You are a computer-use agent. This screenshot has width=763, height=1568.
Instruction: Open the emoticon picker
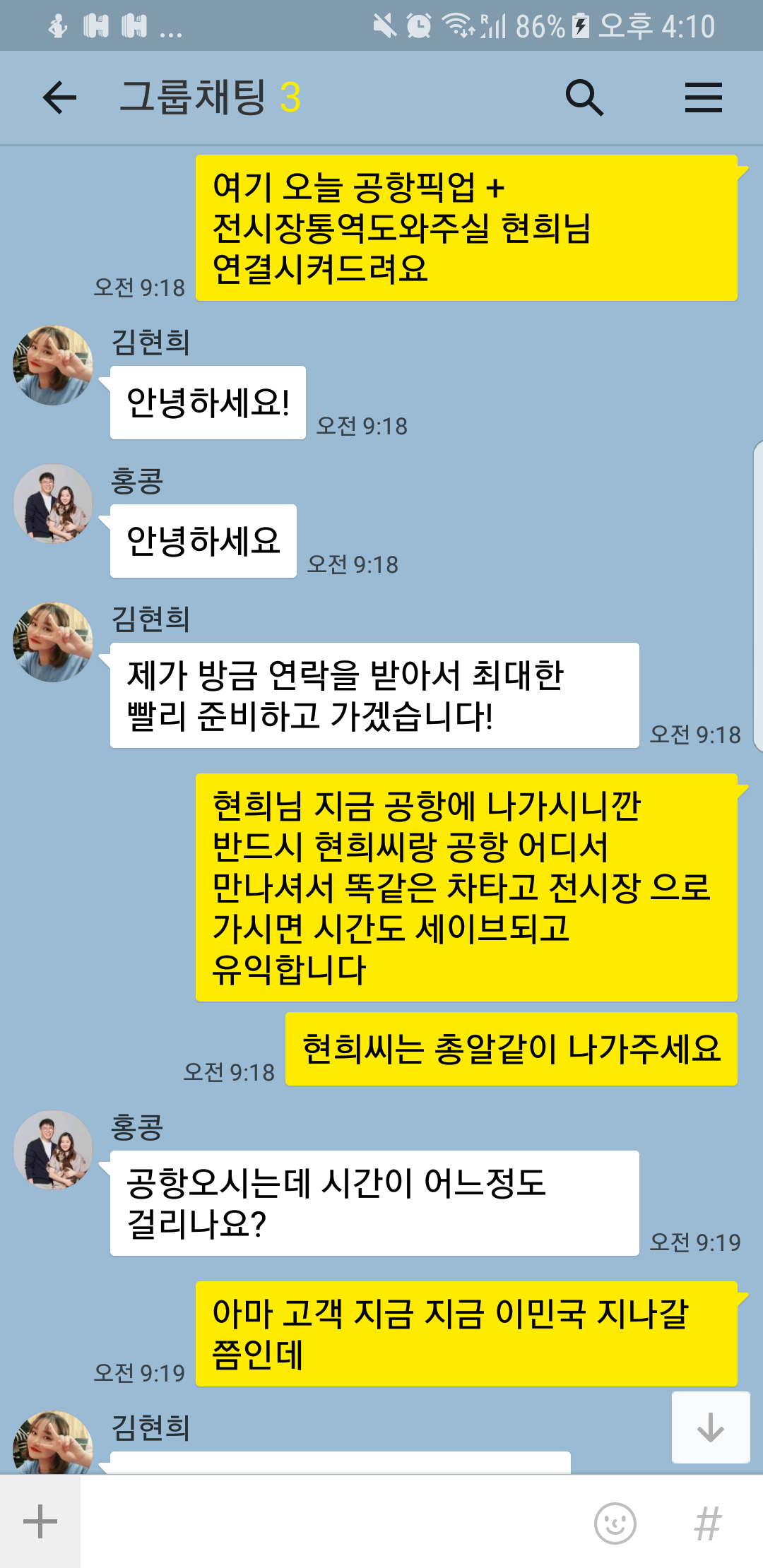point(615,1523)
